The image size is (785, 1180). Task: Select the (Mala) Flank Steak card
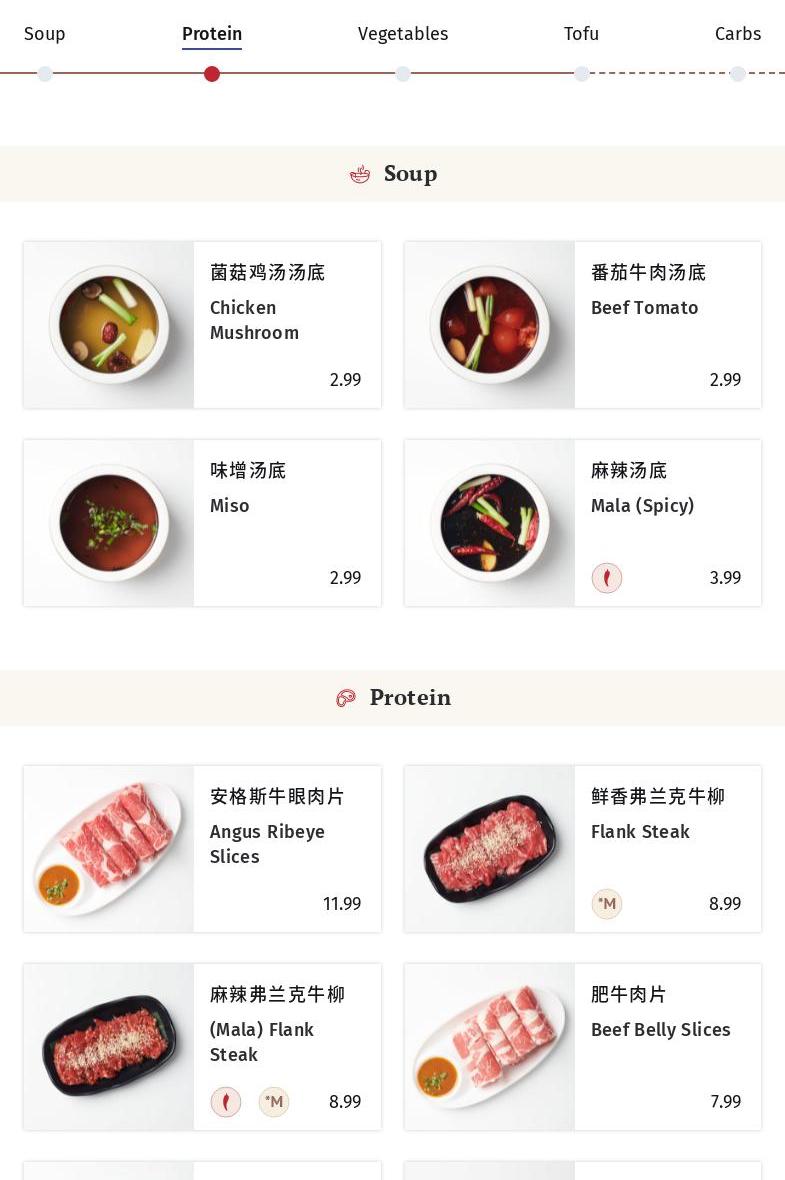[202, 1047]
